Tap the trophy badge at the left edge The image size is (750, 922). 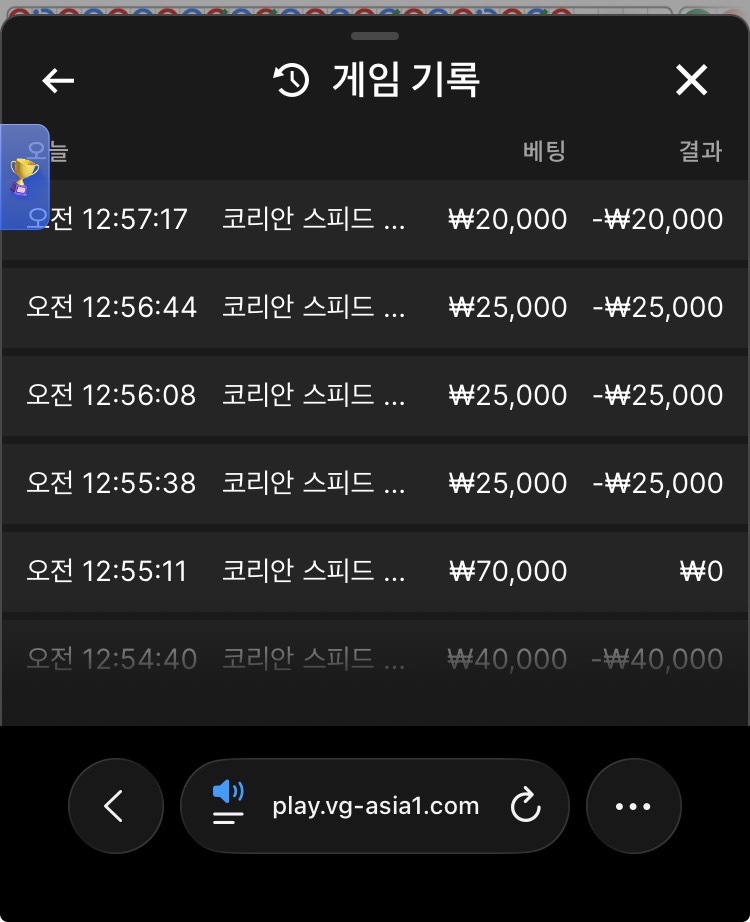[23, 177]
